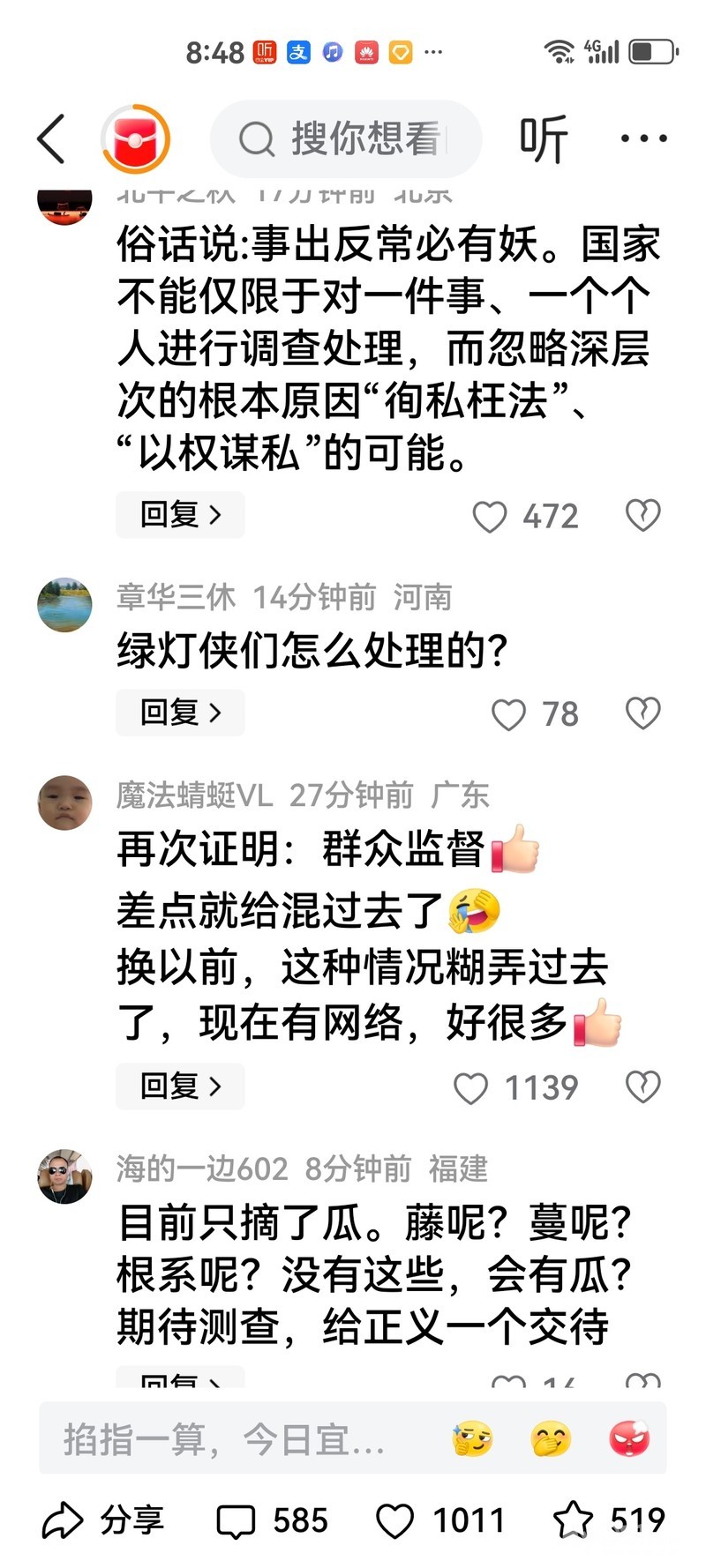
Task: Insert the angry red face emoji
Action: pos(629,1439)
